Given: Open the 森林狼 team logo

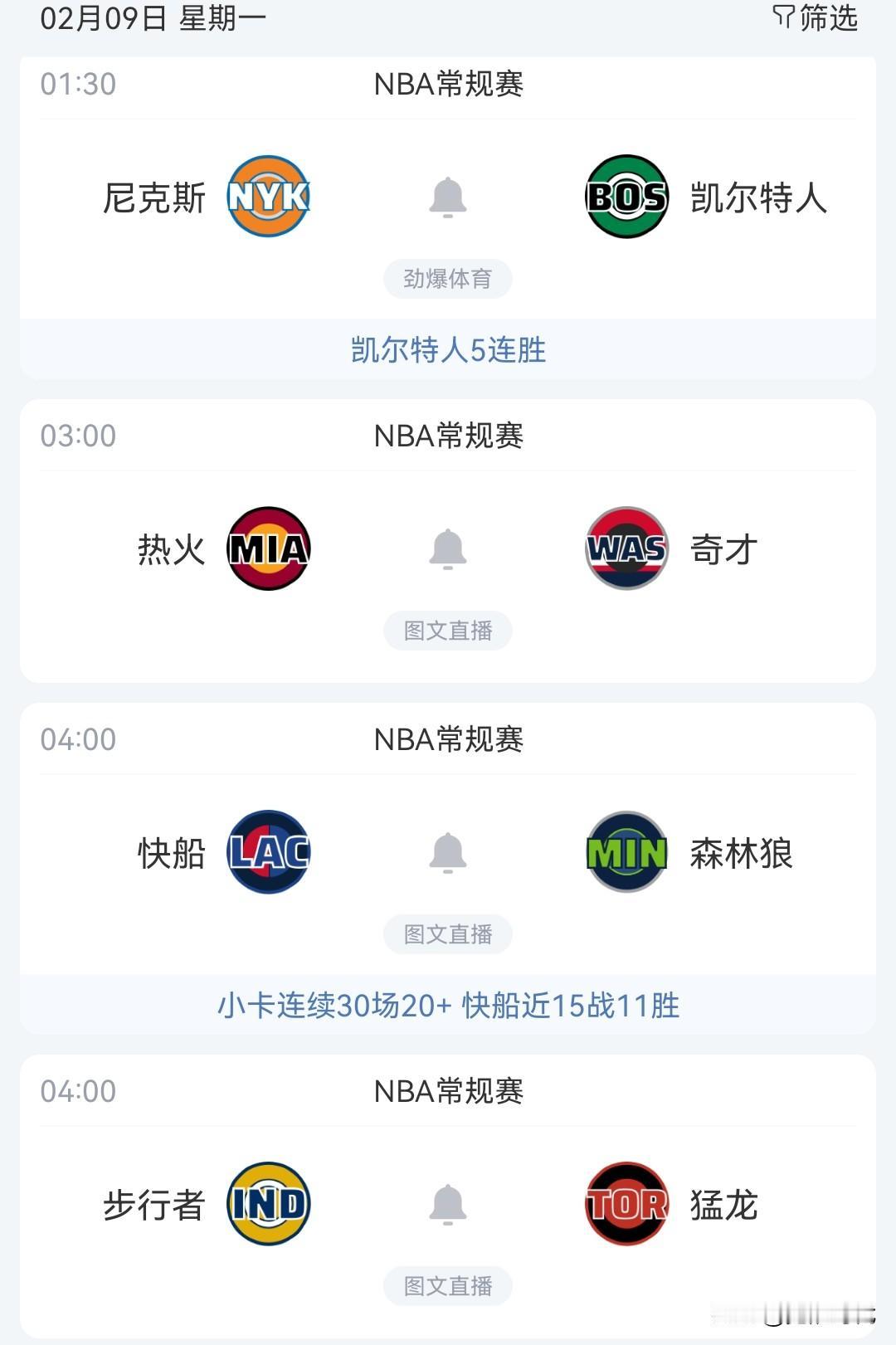Looking at the screenshot, I should [x=627, y=852].
